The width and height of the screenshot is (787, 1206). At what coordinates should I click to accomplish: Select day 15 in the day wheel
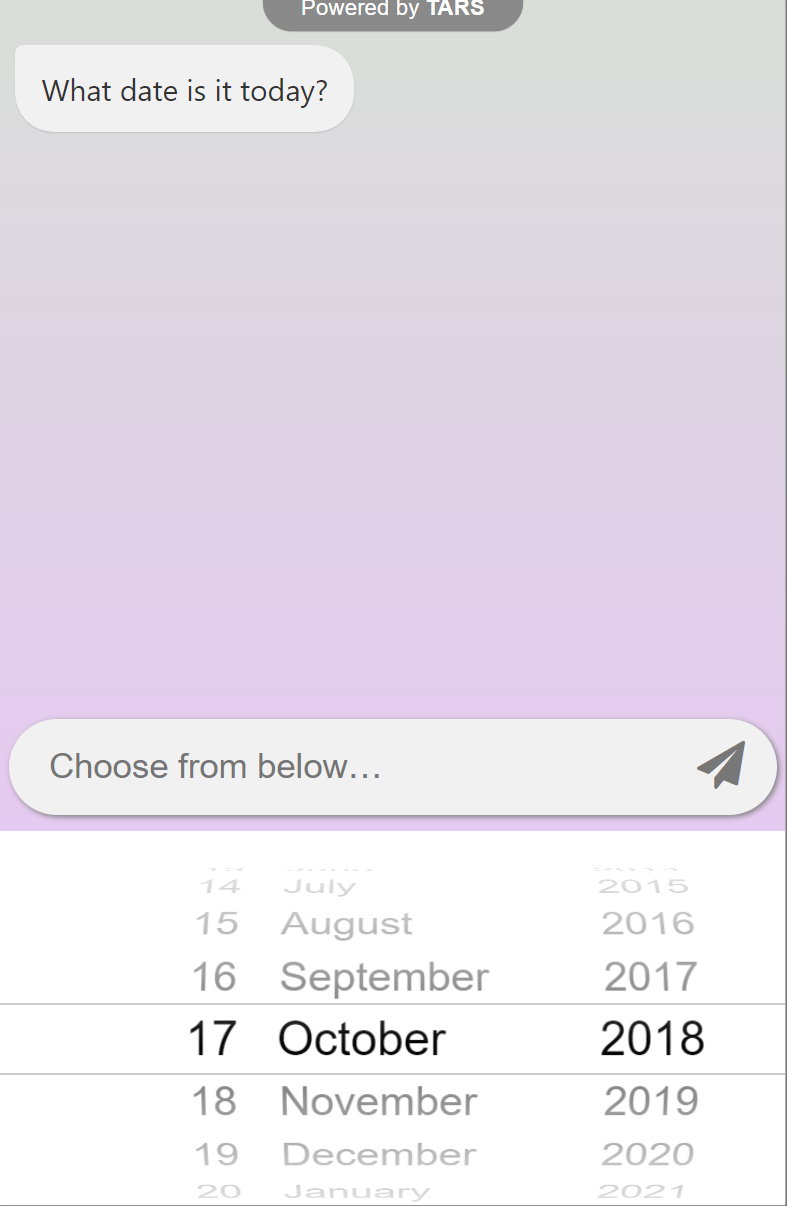pos(217,924)
